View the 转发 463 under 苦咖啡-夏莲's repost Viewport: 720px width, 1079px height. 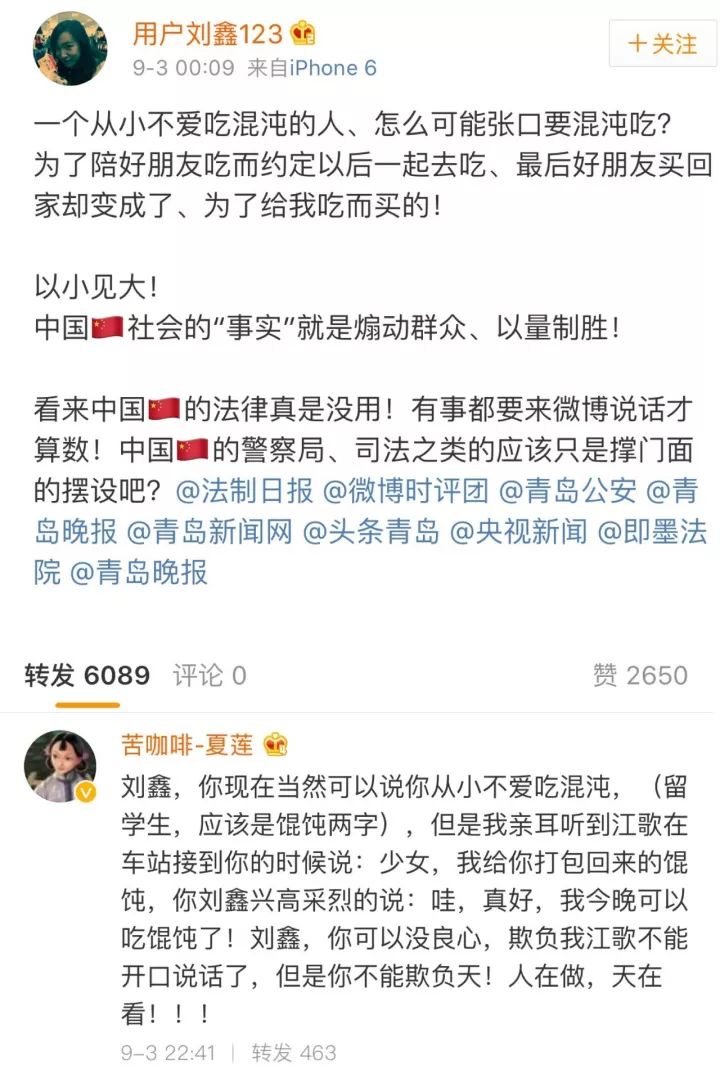point(293,1052)
